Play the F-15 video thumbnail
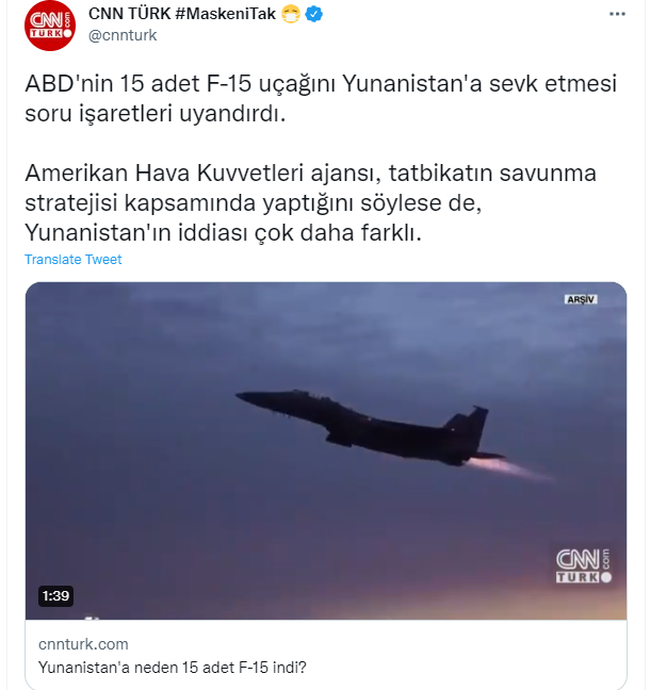 (326, 450)
